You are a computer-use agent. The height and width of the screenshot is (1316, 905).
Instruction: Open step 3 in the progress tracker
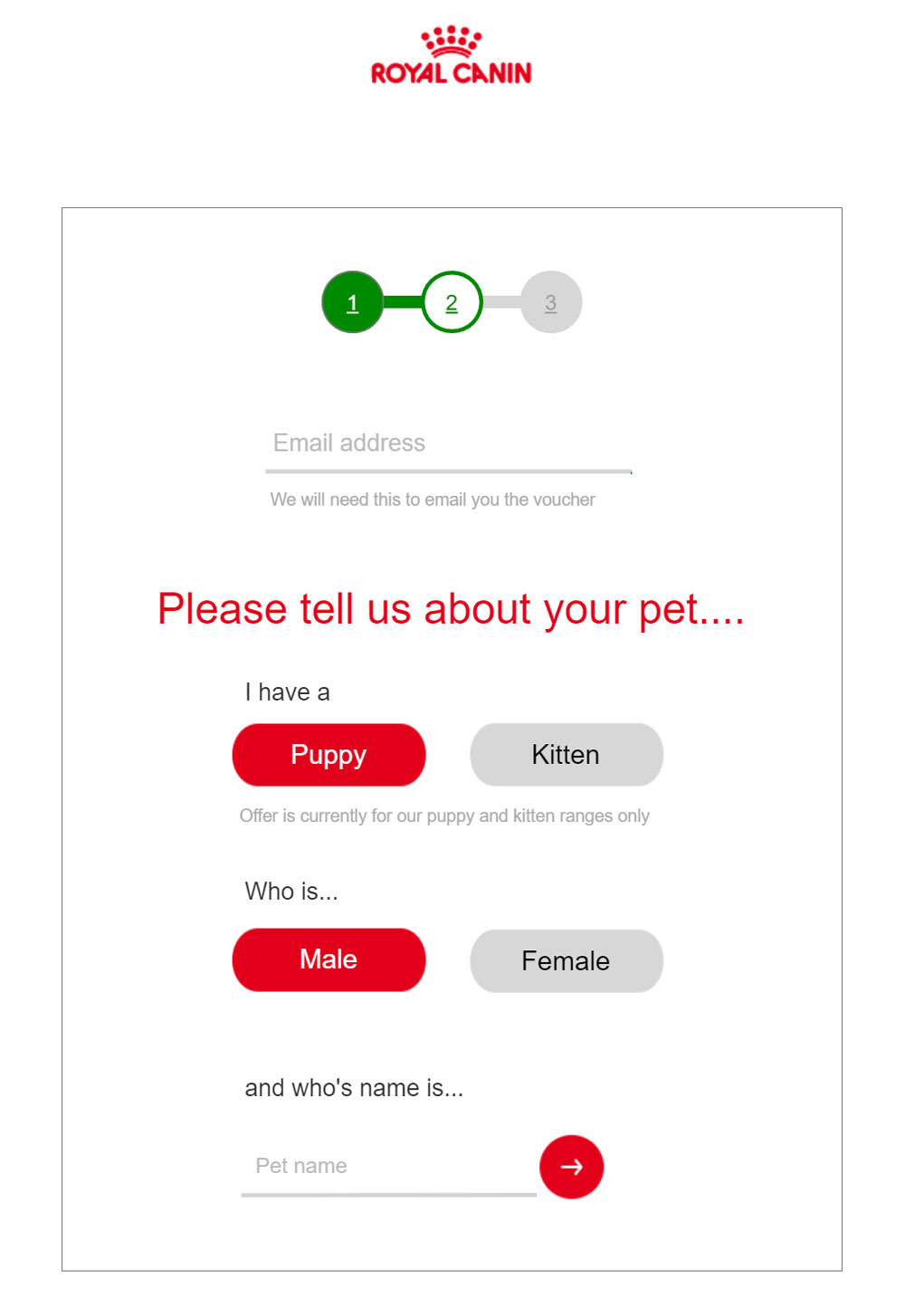pyautogui.click(x=550, y=302)
